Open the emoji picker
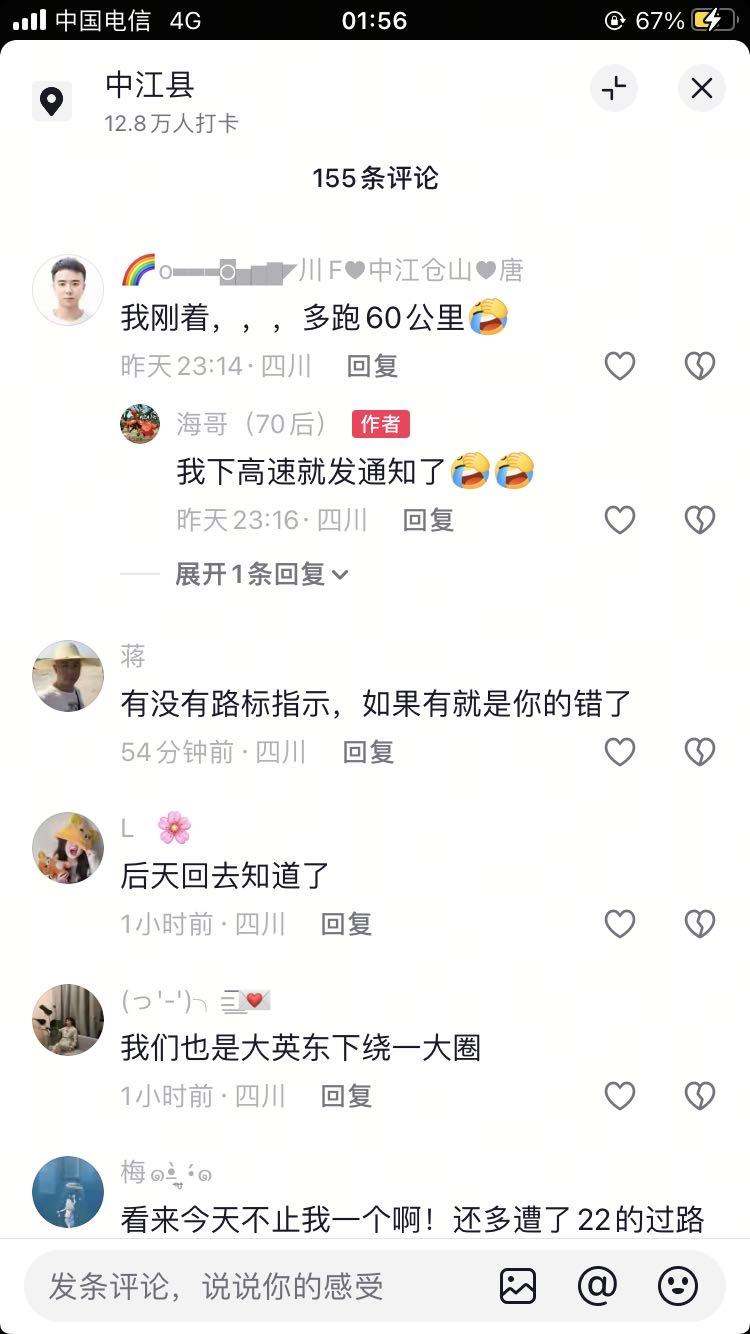750x1334 pixels. click(677, 1286)
